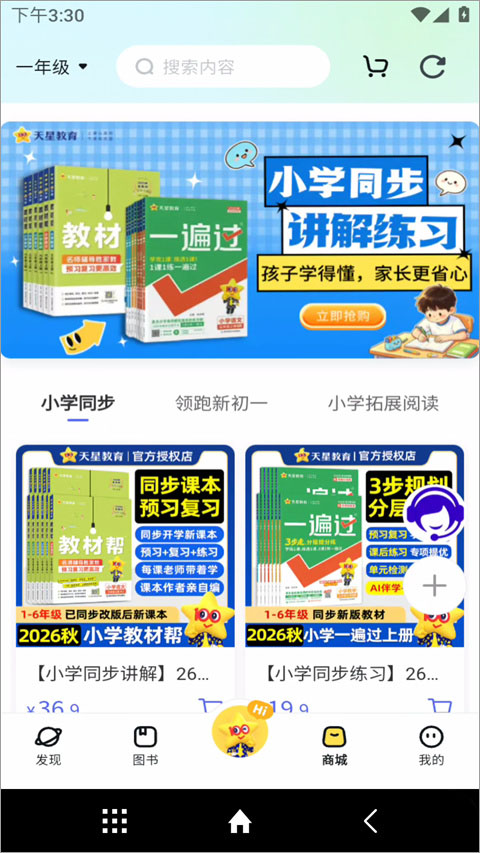This screenshot has width=480, height=853.
Task: Open the 一年级 grade dropdown
Action: coord(52,67)
